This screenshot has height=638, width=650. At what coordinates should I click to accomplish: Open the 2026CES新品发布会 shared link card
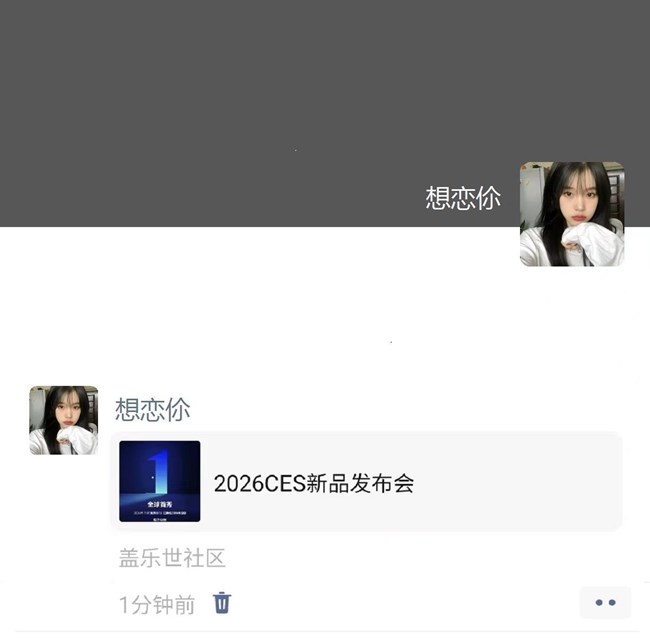point(365,482)
